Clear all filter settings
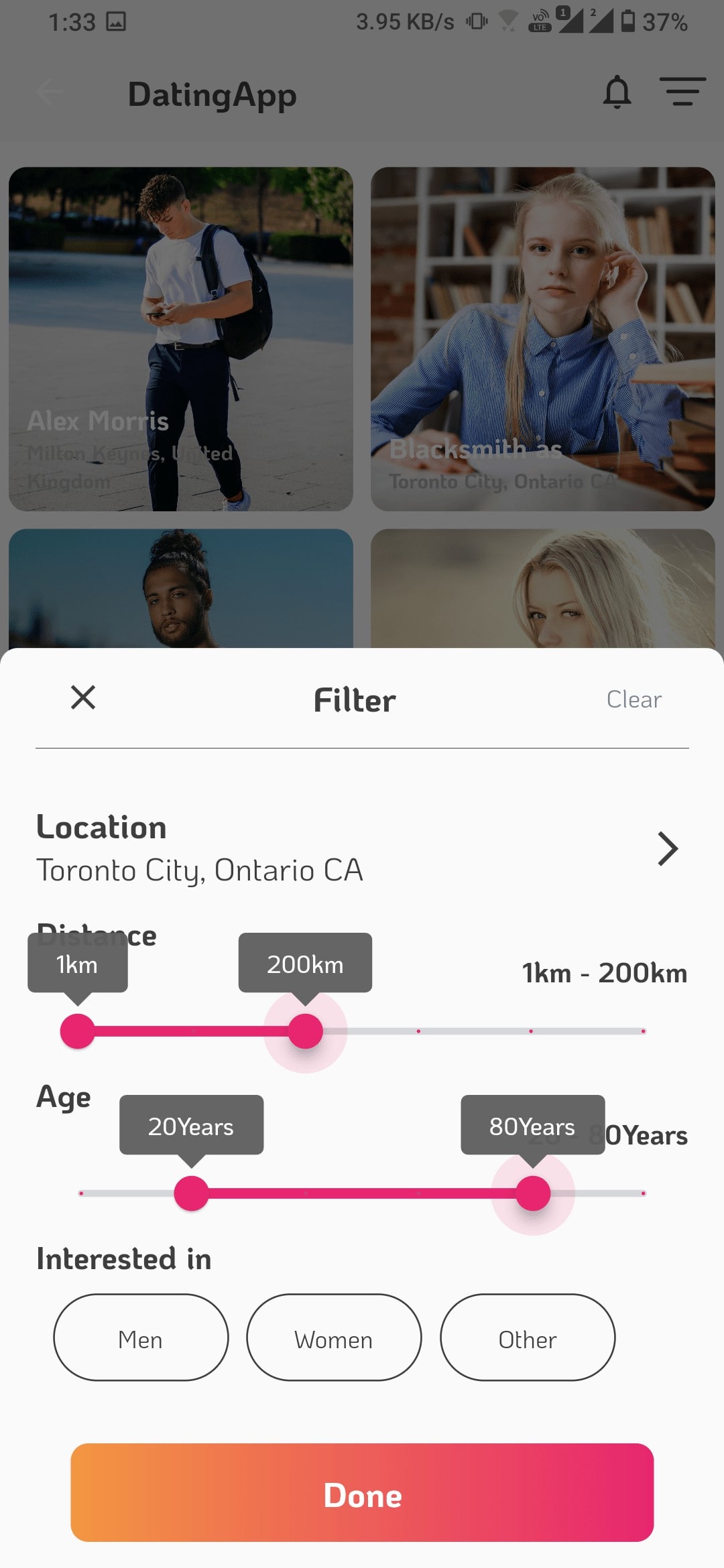The height and width of the screenshot is (1568, 724). (x=633, y=700)
